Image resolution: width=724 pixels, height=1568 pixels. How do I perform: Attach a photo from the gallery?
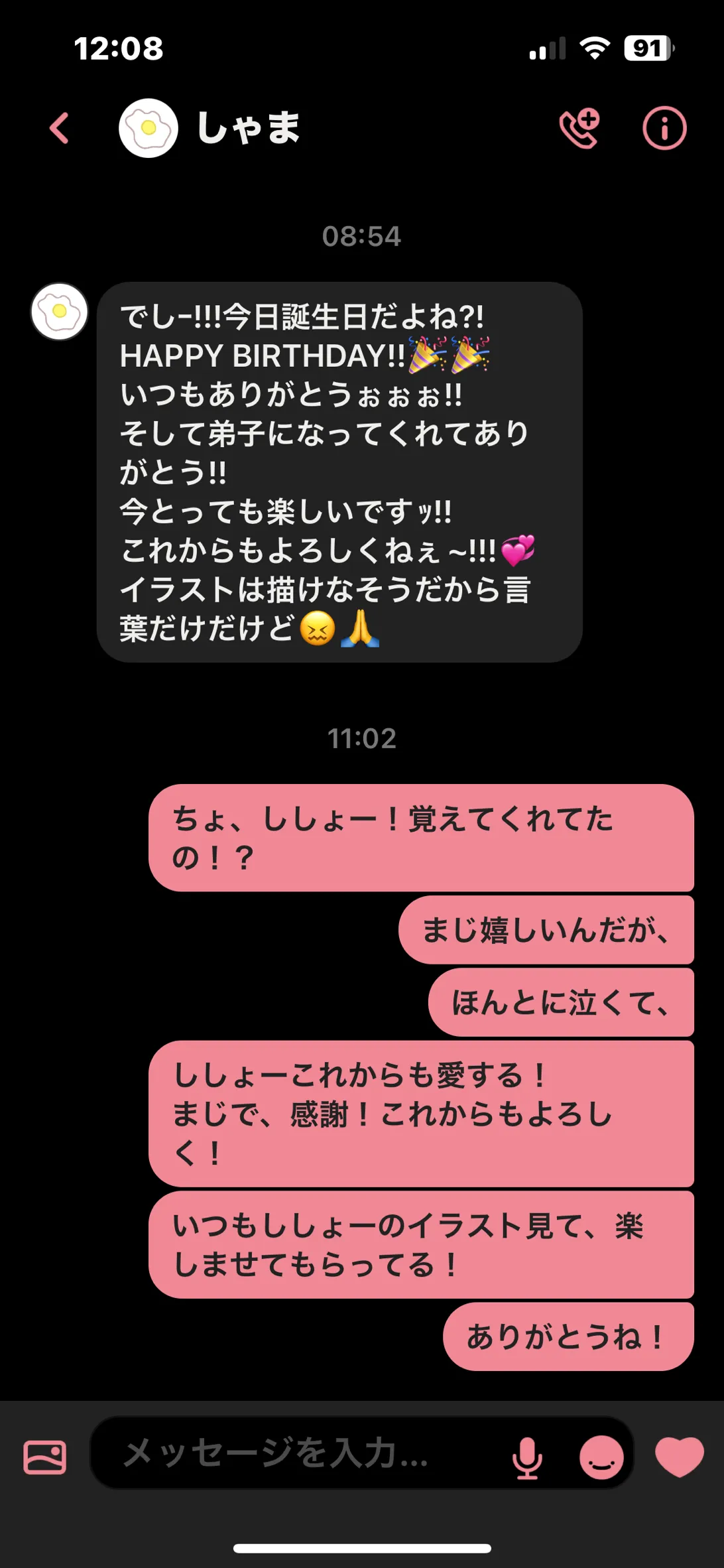[x=45, y=1457]
